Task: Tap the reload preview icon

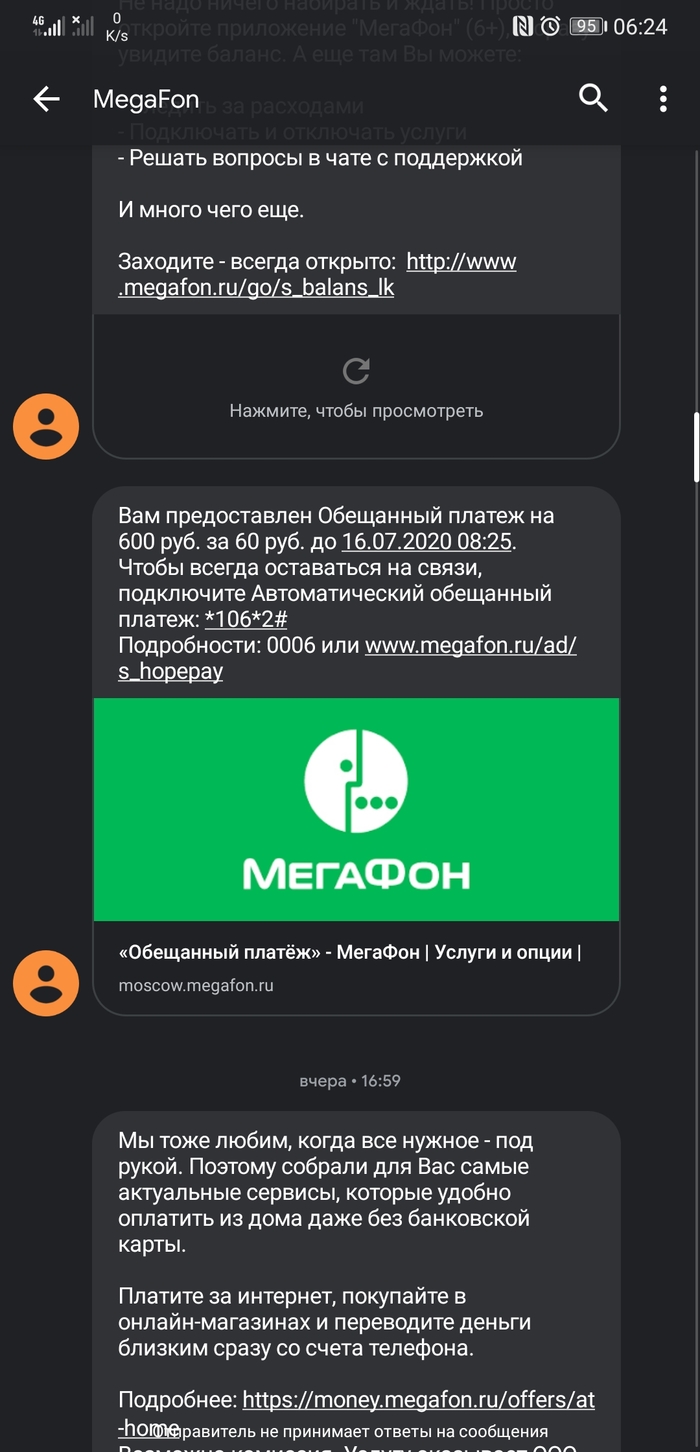Action: click(x=356, y=372)
